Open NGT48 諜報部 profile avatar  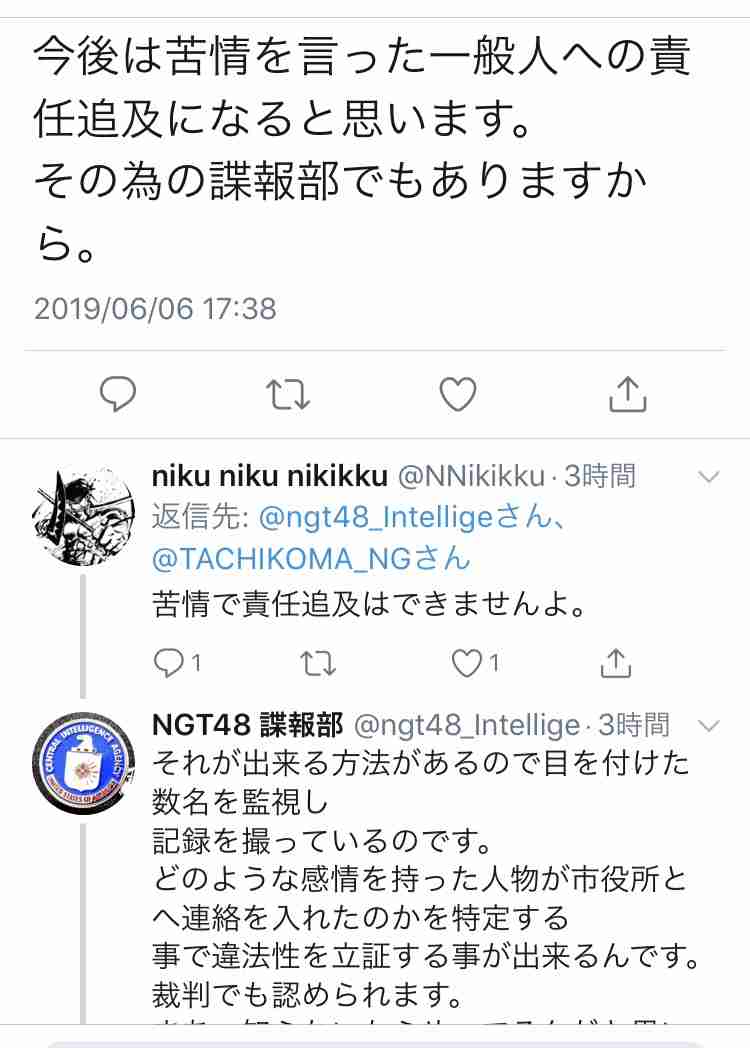tap(83, 765)
